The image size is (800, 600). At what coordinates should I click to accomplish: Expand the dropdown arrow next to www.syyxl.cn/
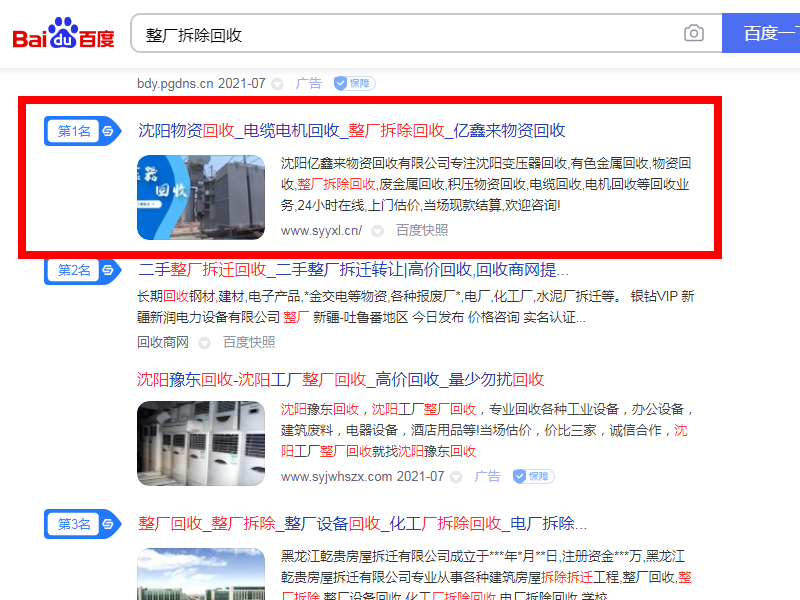click(x=377, y=231)
